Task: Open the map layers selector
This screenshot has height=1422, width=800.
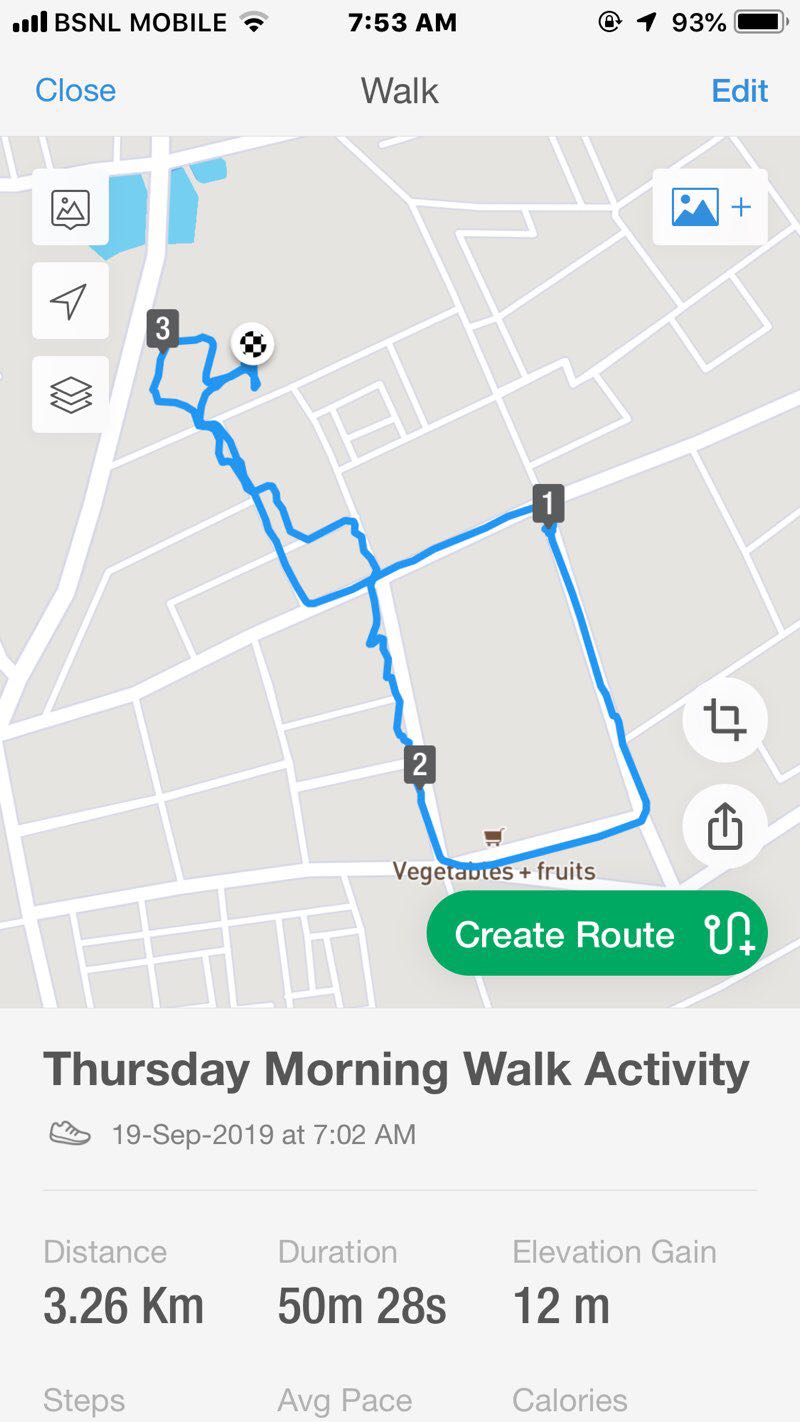Action: pos(70,395)
